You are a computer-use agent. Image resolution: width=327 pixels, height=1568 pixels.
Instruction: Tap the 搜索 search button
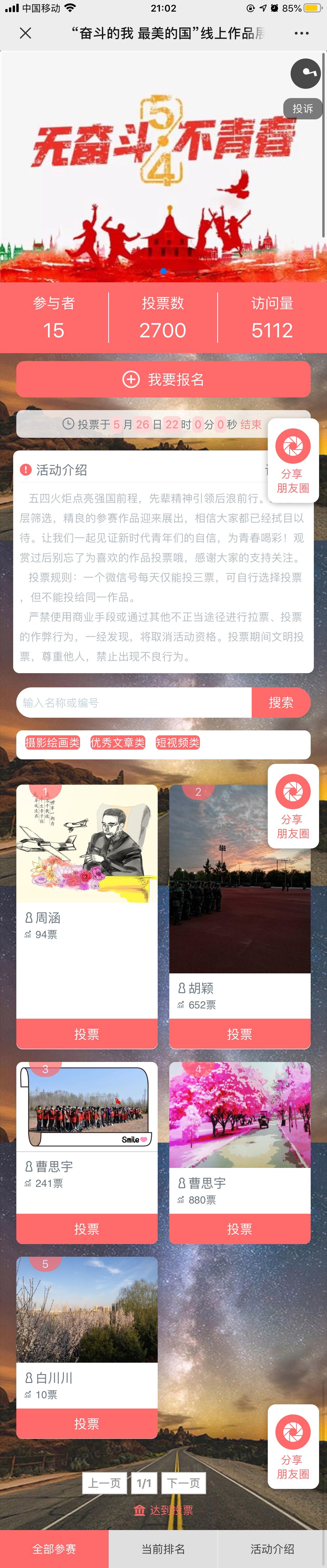coord(281,702)
